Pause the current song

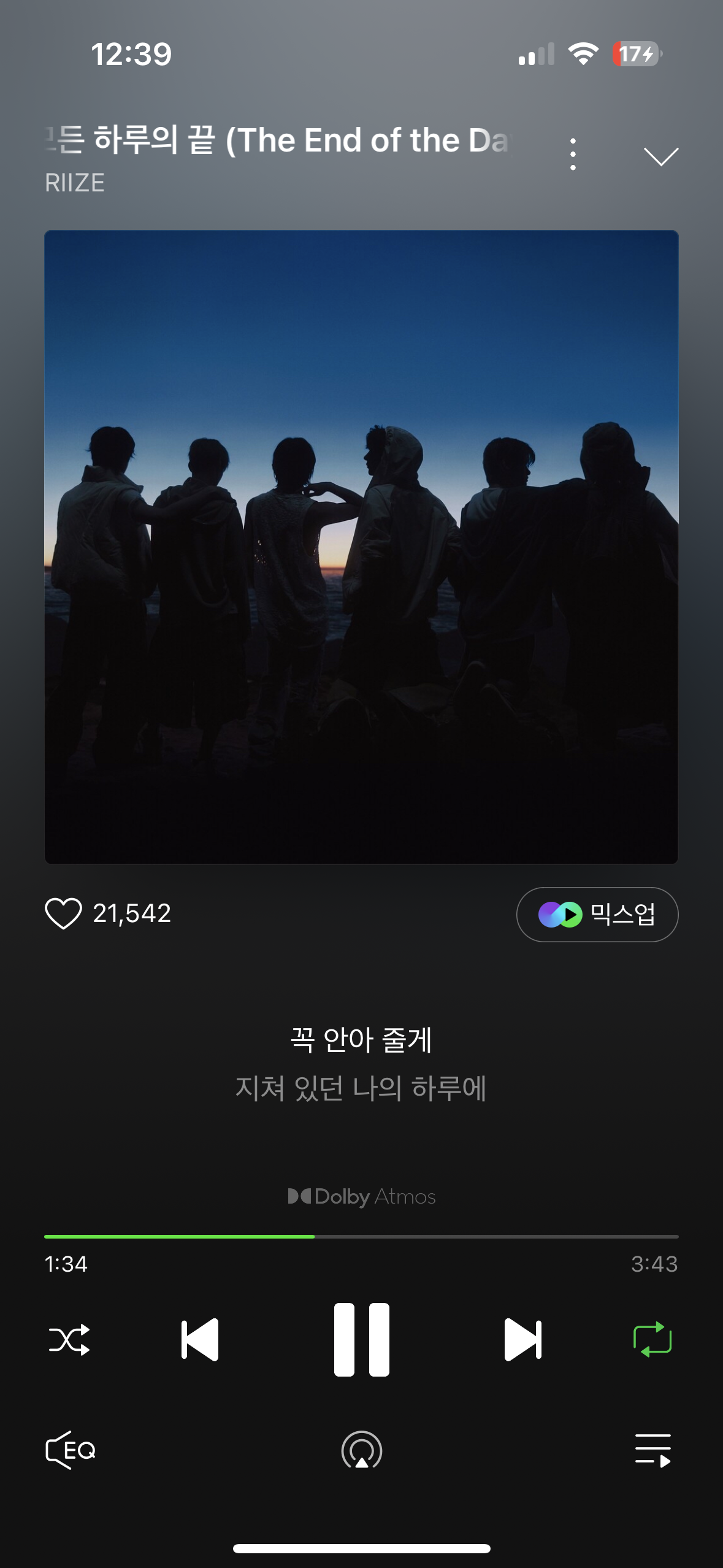[x=362, y=1339]
